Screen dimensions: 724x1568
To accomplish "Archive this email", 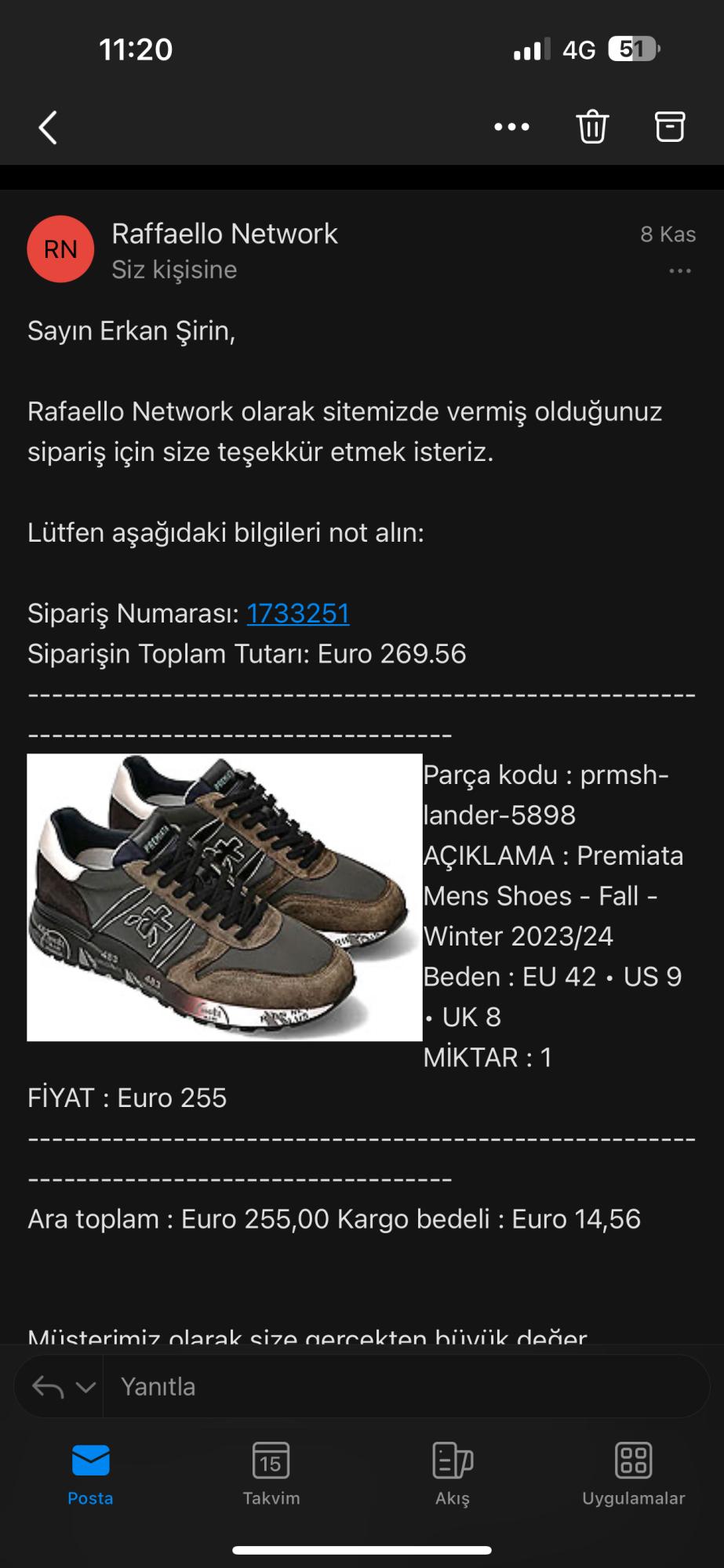I will coord(669,127).
